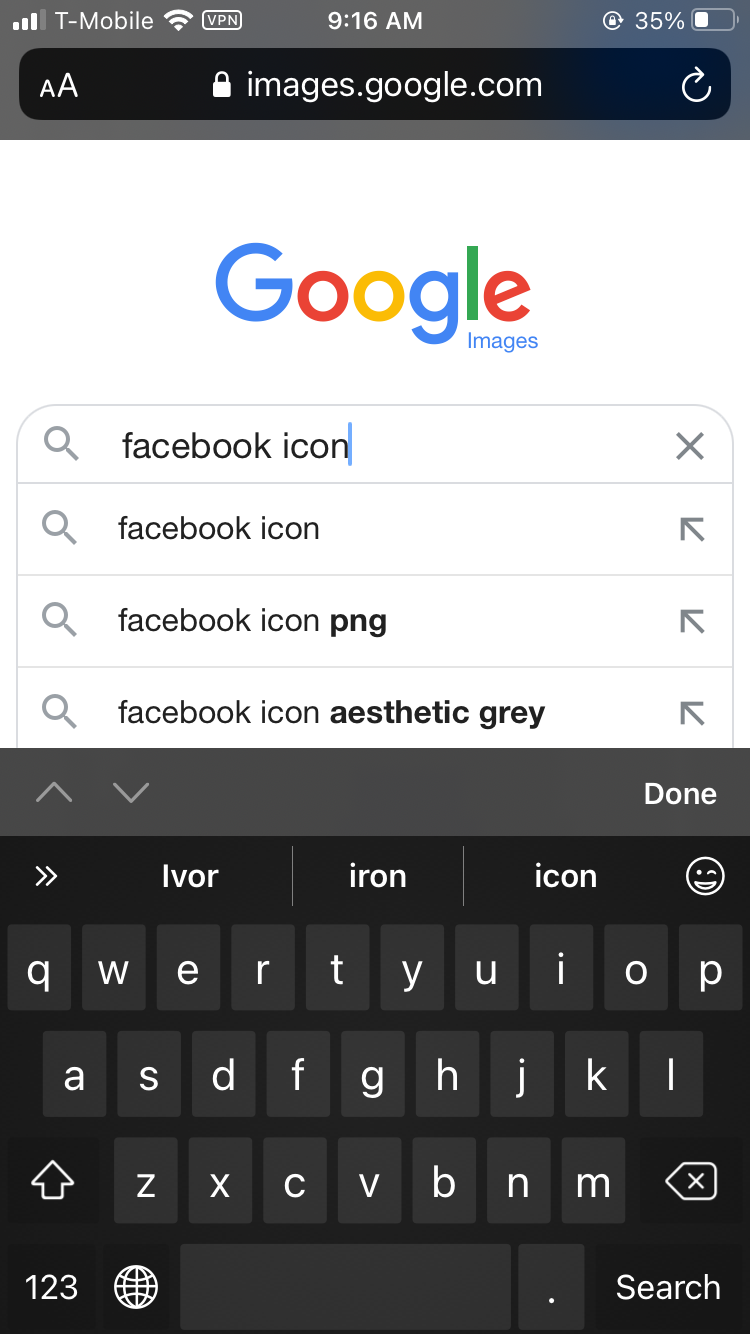Pick the "facebook icon aesthetic grey" suggestion
Screen dimensions: 750x1334
[331, 713]
